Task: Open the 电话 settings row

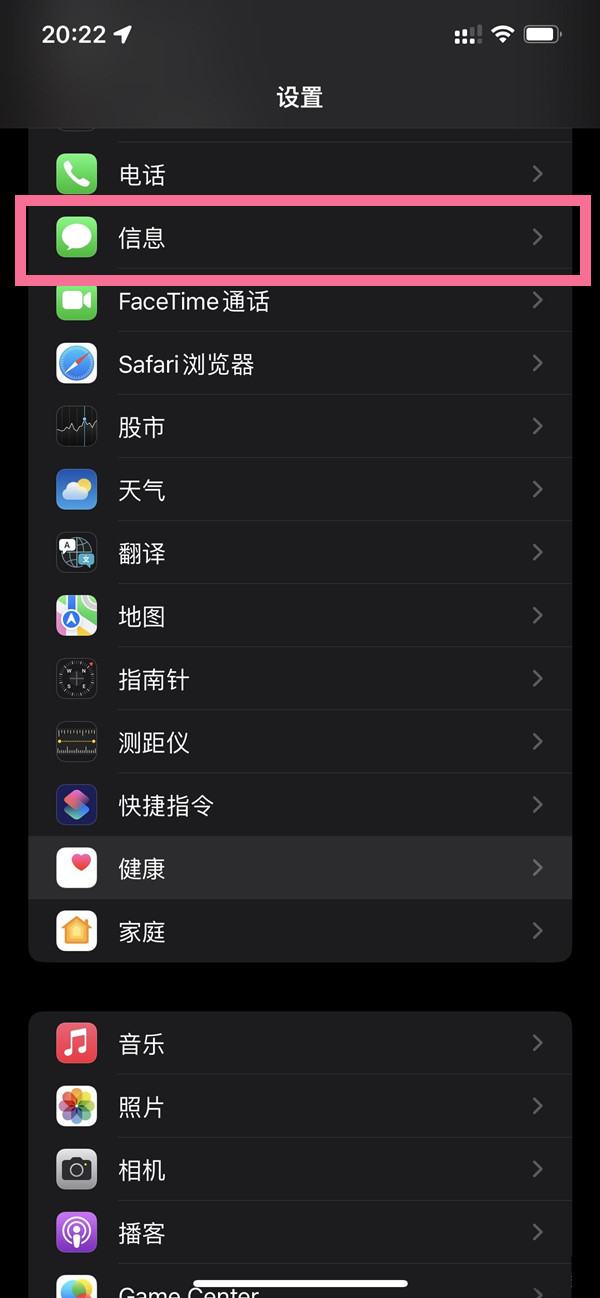Action: pyautogui.click(x=300, y=175)
